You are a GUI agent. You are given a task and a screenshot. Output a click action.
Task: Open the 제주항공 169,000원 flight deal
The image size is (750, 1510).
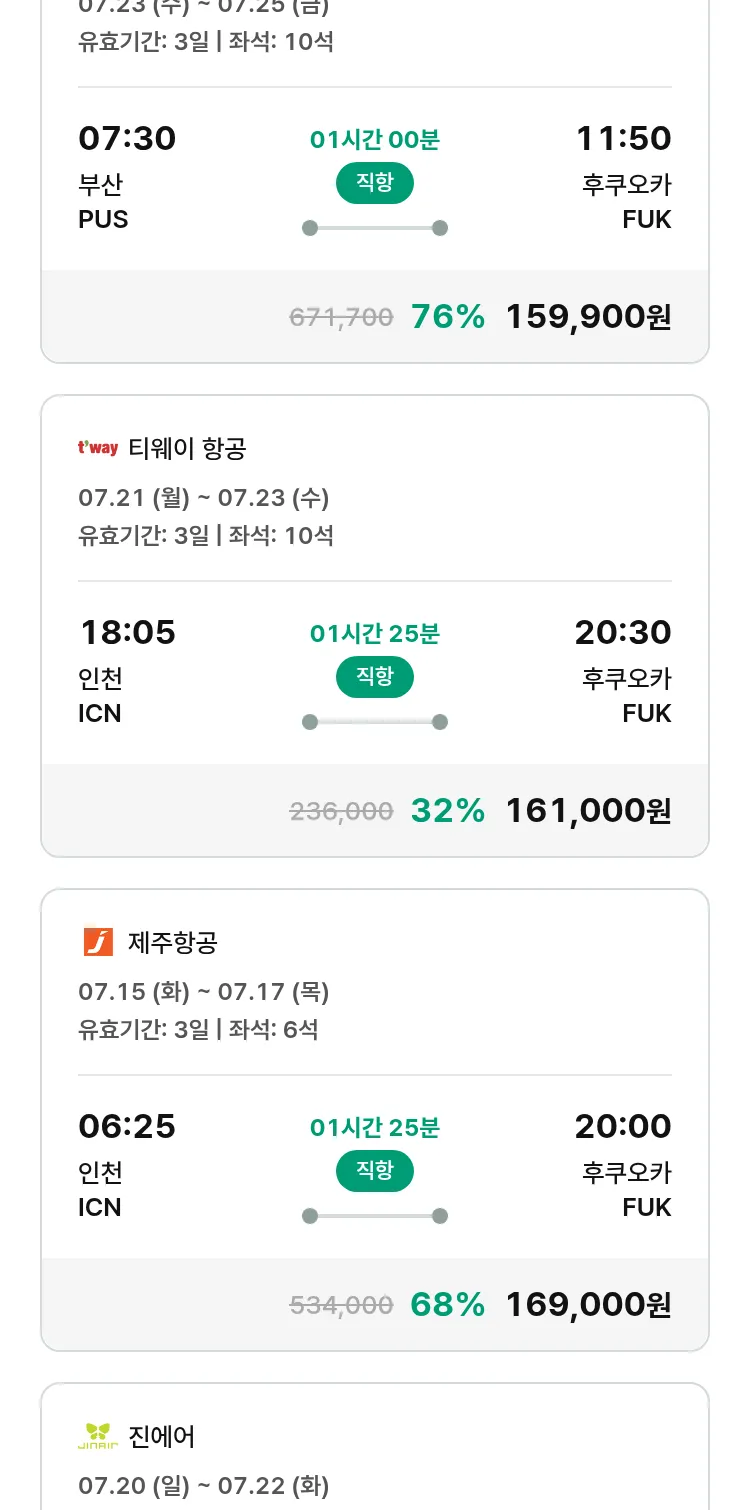click(x=375, y=1120)
